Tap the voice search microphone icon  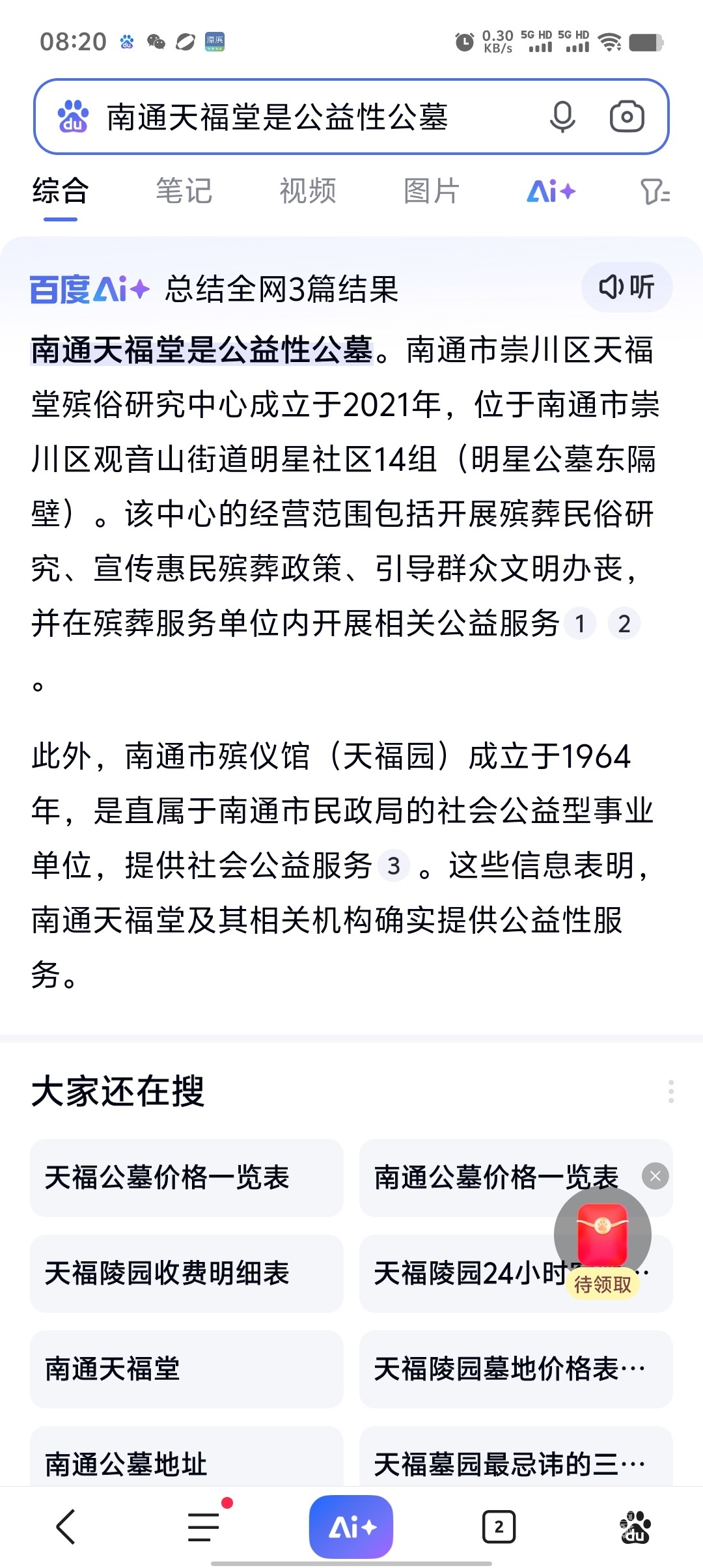point(562,117)
